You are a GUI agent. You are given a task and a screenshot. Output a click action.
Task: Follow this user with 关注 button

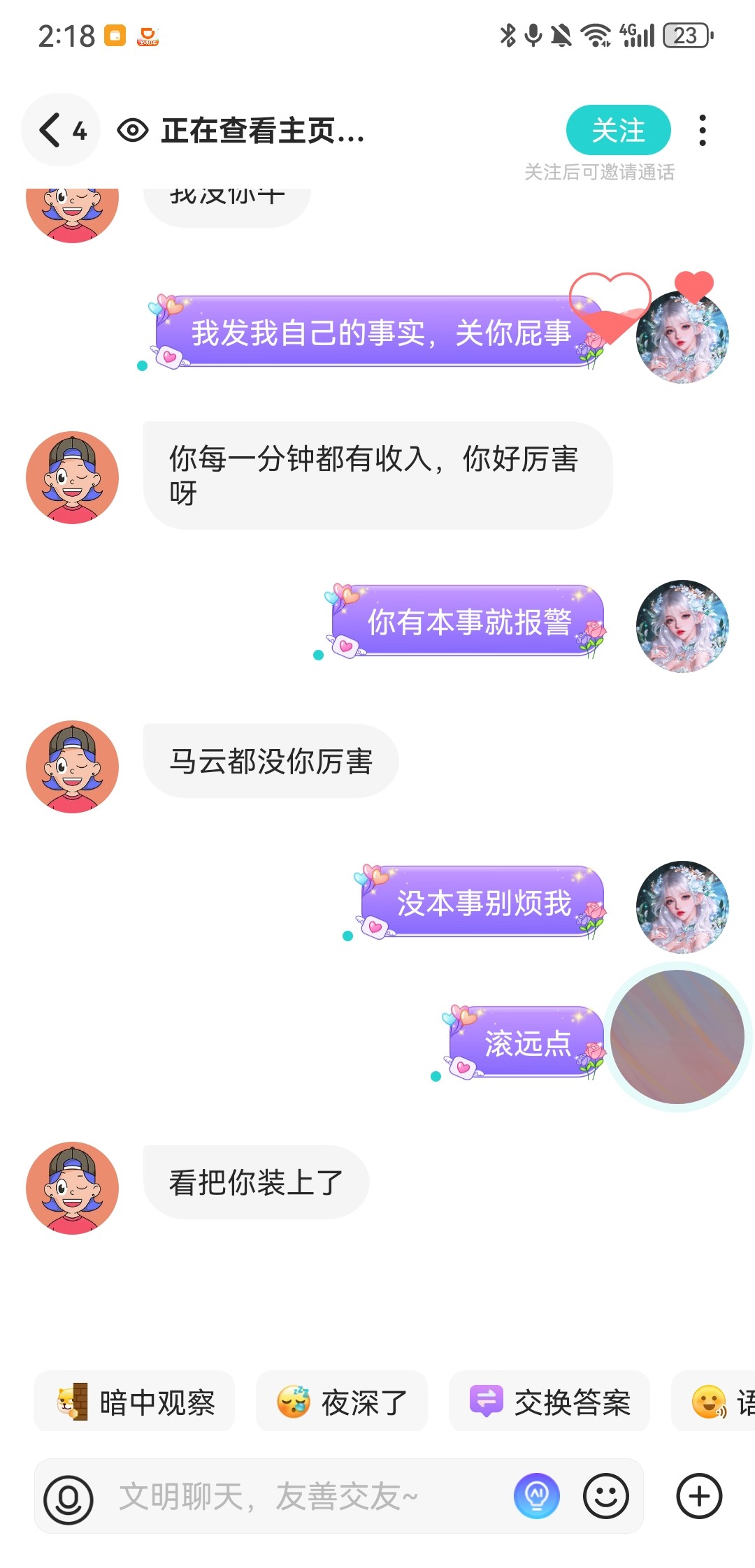tap(618, 130)
